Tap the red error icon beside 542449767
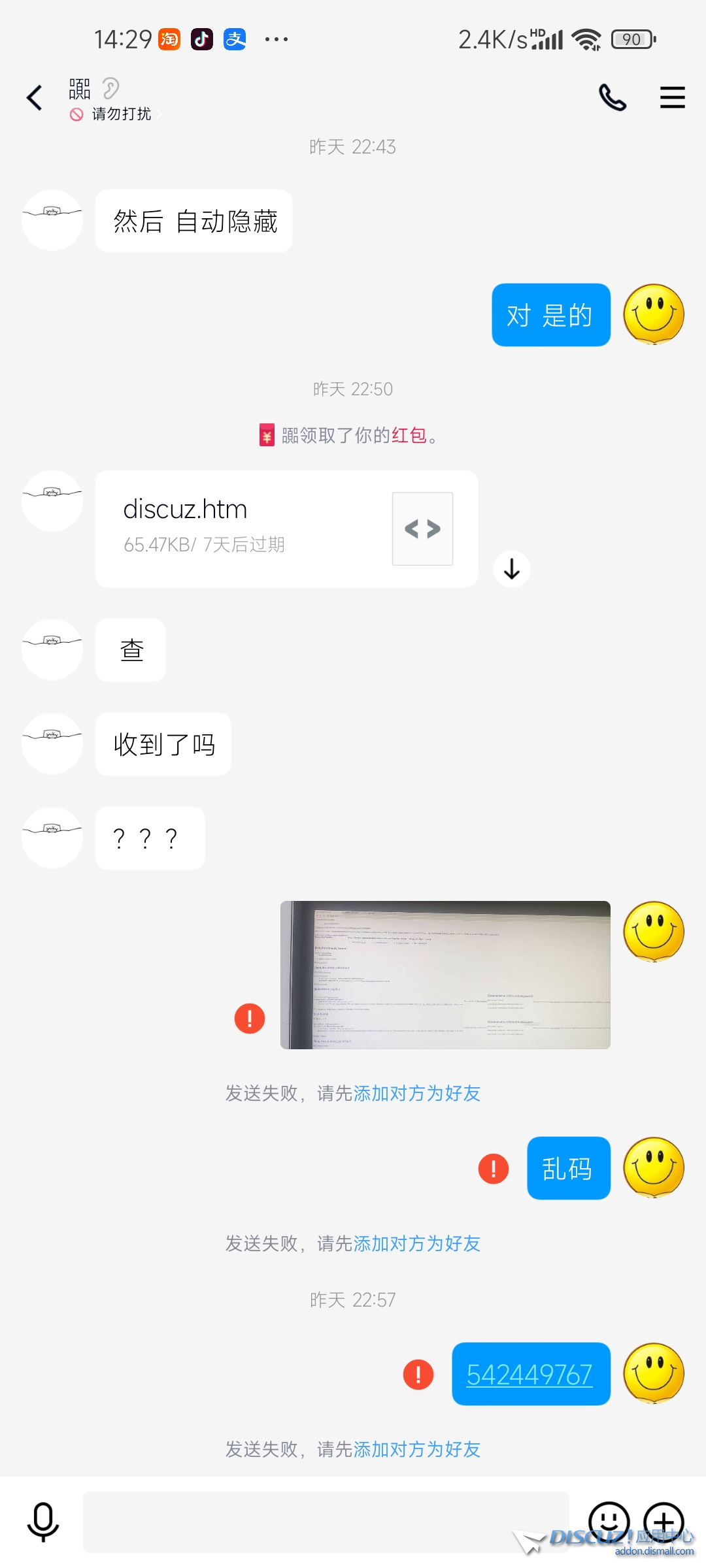This screenshot has height=1568, width=706. (418, 1374)
